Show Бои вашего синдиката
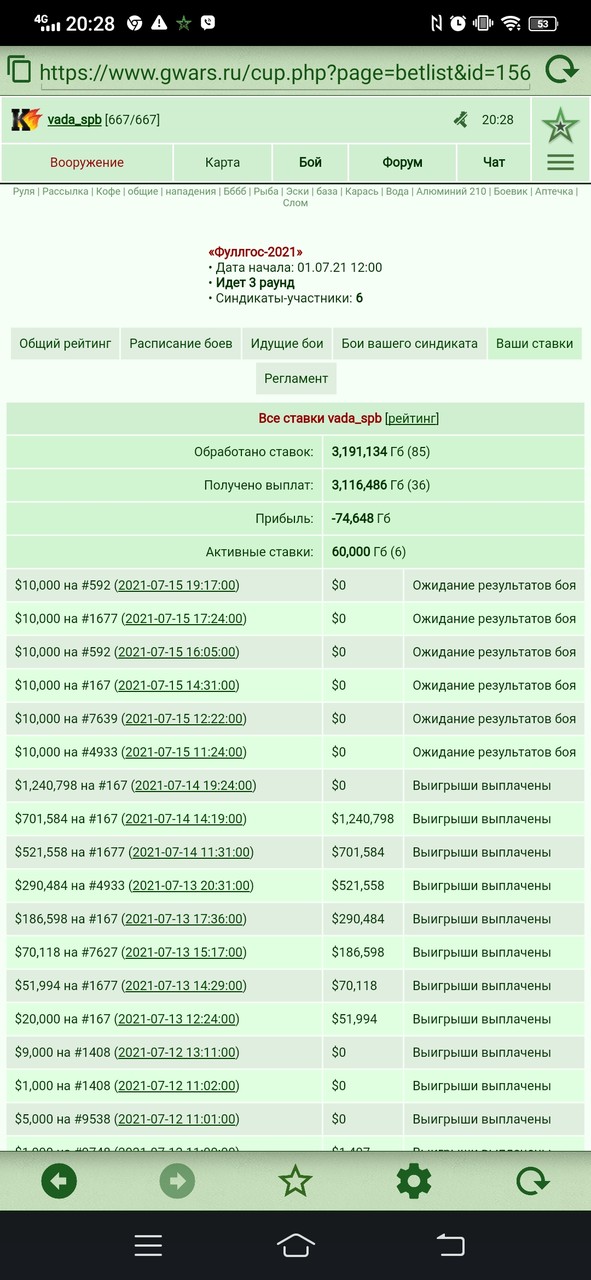 pyautogui.click(x=410, y=343)
